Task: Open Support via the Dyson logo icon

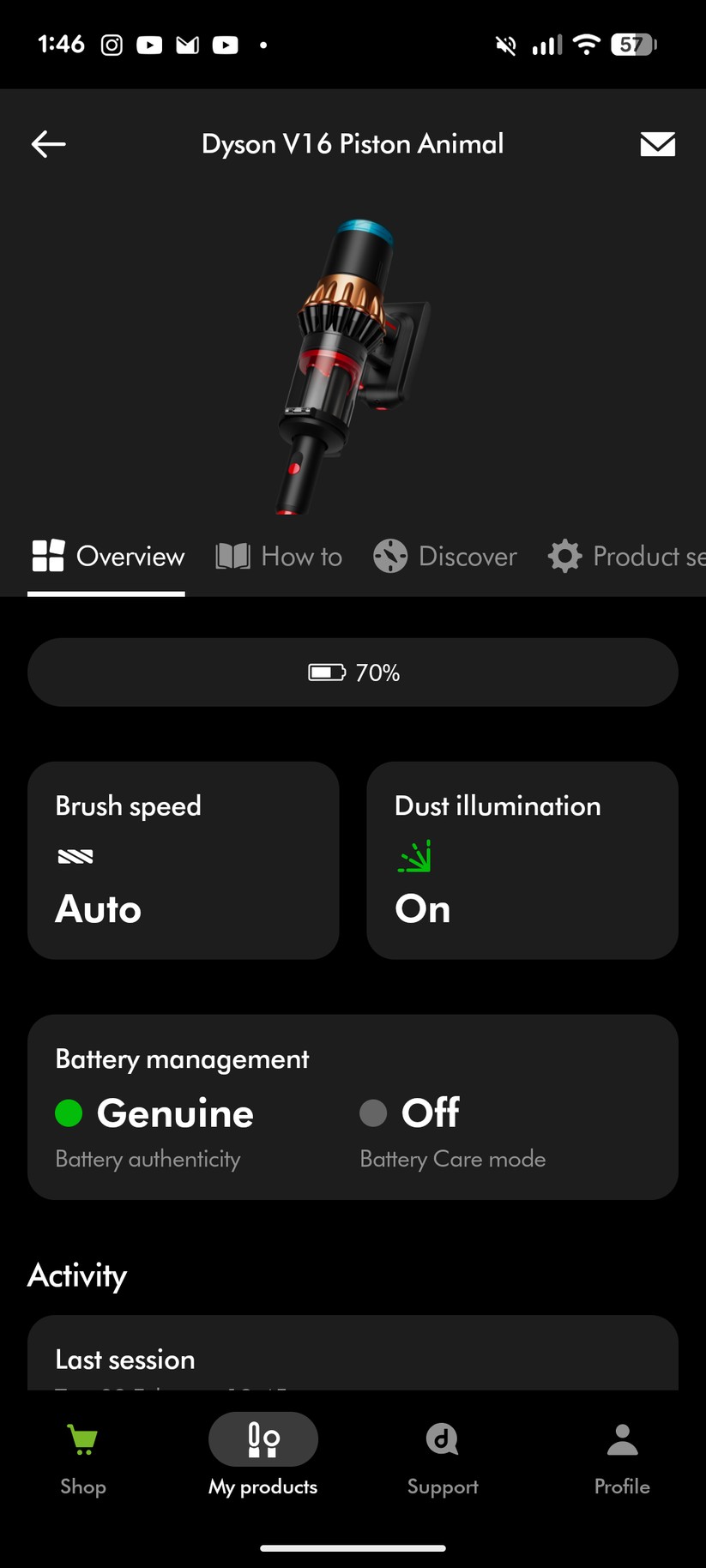Action: pos(443,1439)
